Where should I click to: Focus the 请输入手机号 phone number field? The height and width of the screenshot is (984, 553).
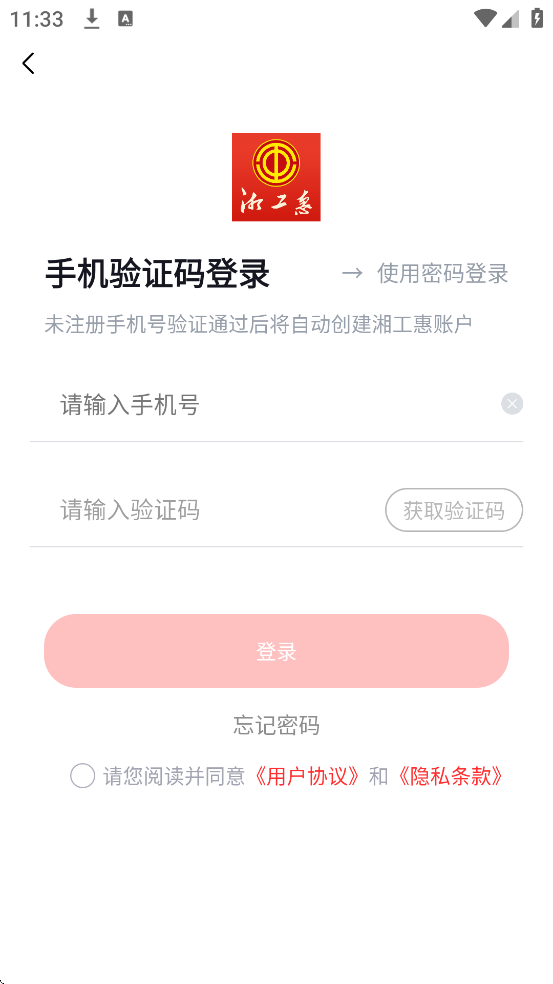pyautogui.click(x=264, y=405)
